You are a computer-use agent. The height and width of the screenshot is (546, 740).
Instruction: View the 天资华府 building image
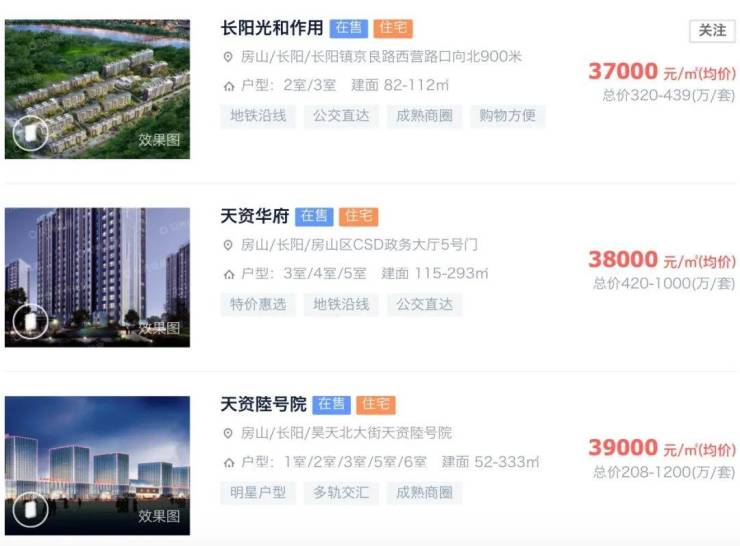(x=97, y=277)
